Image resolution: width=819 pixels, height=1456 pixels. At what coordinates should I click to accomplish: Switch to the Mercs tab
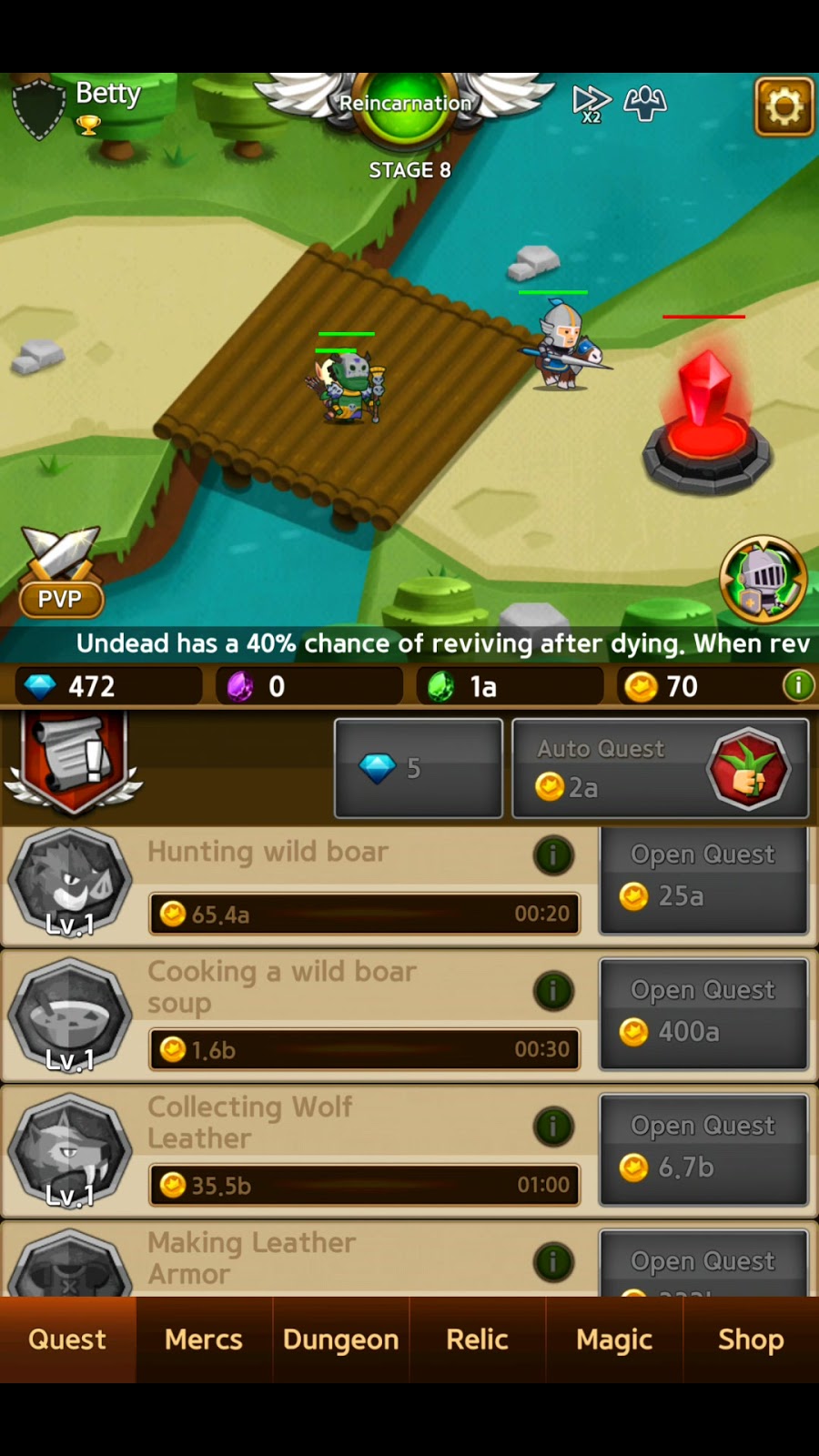point(204,1340)
